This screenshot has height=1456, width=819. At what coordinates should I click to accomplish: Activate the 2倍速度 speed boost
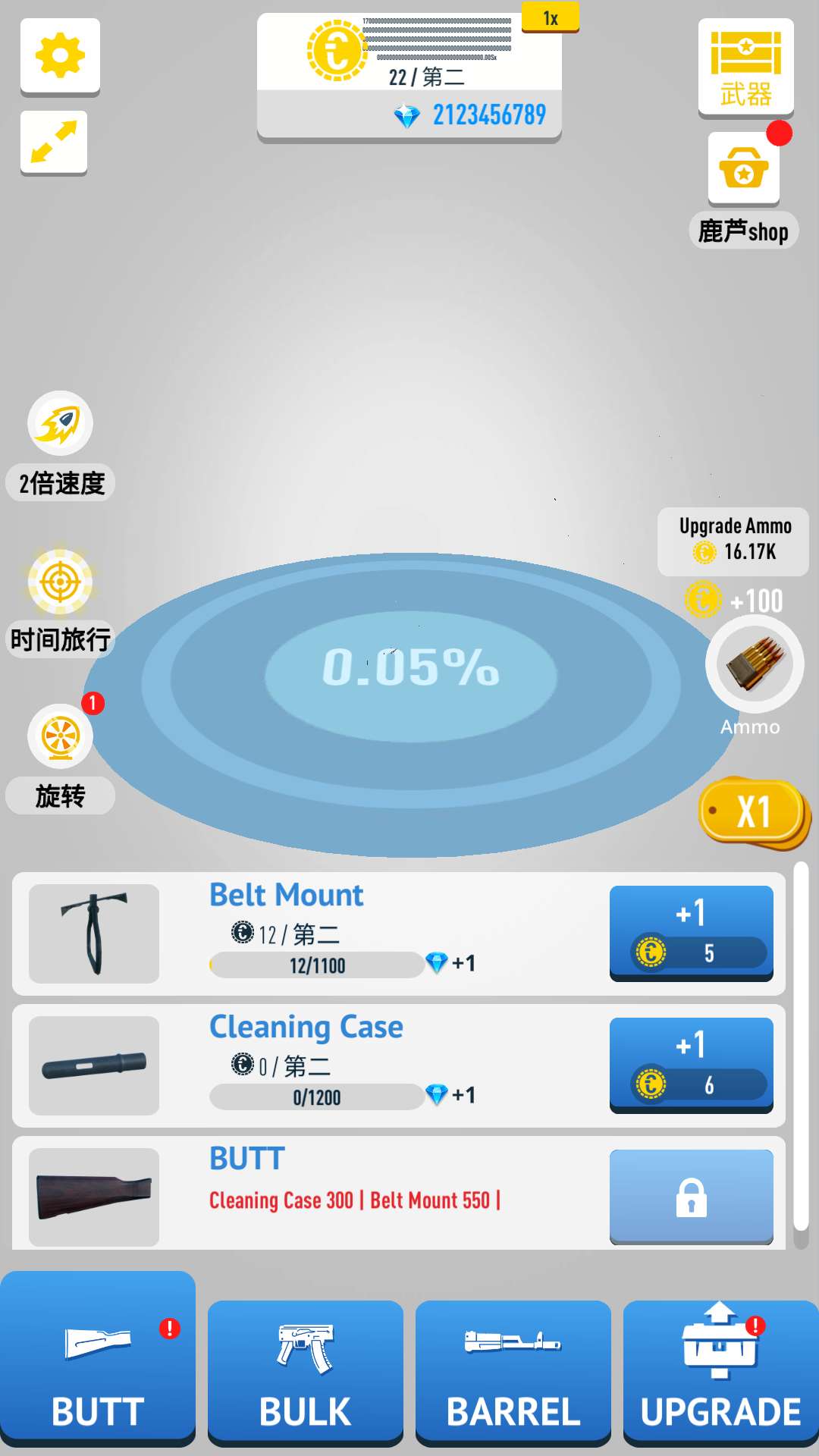(x=60, y=423)
